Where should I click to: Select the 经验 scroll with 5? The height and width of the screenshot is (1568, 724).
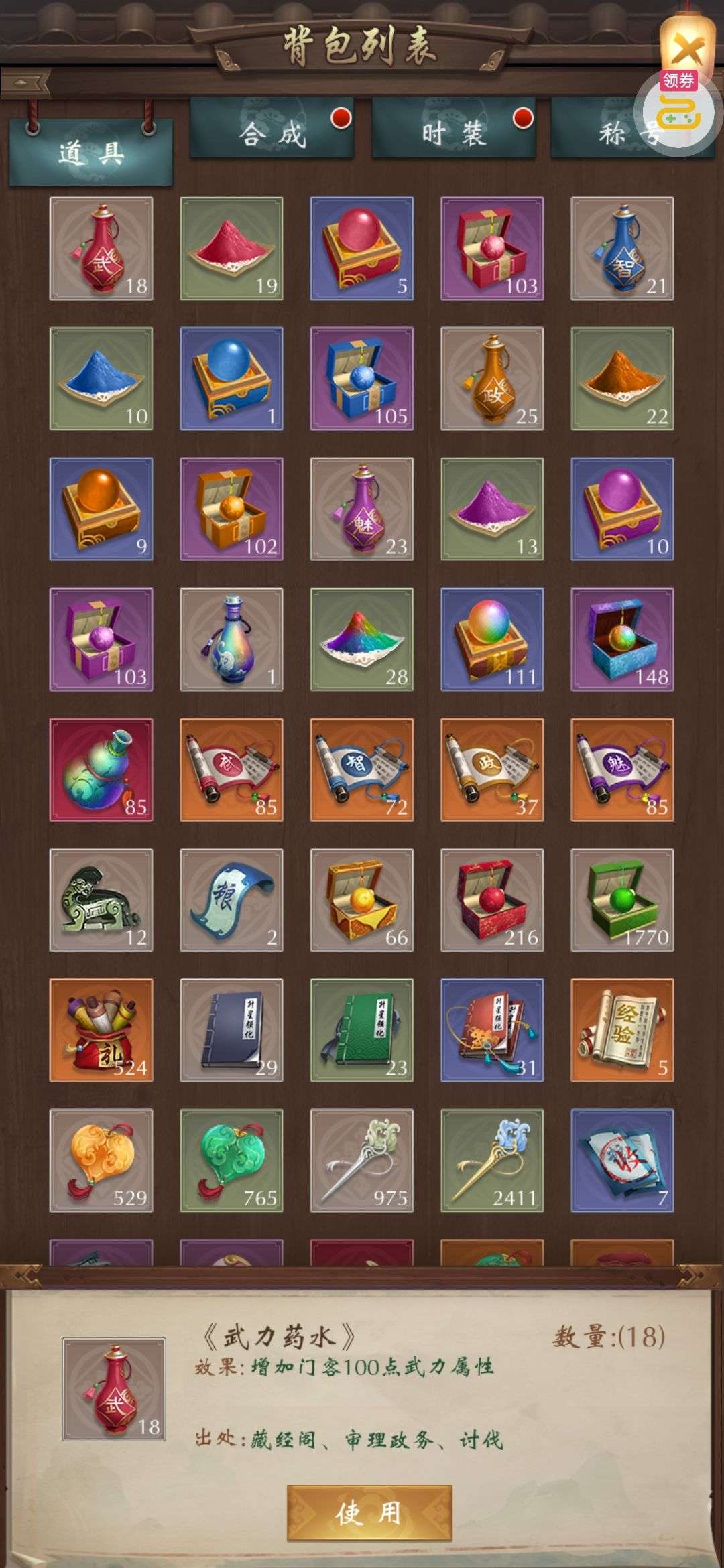click(x=622, y=1030)
